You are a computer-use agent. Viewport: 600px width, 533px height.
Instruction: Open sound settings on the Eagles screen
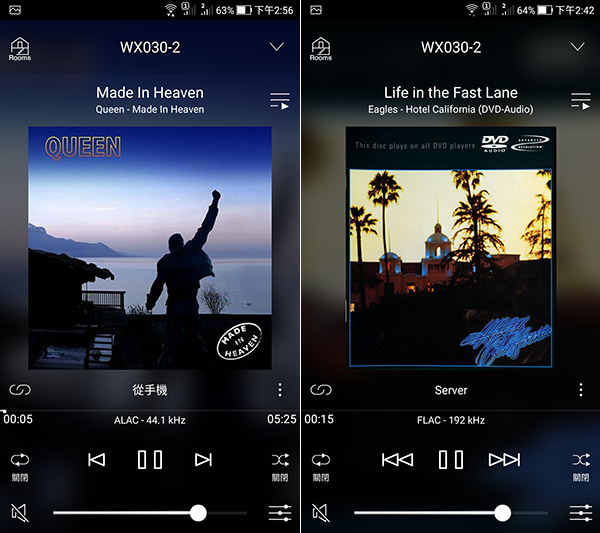click(x=581, y=513)
